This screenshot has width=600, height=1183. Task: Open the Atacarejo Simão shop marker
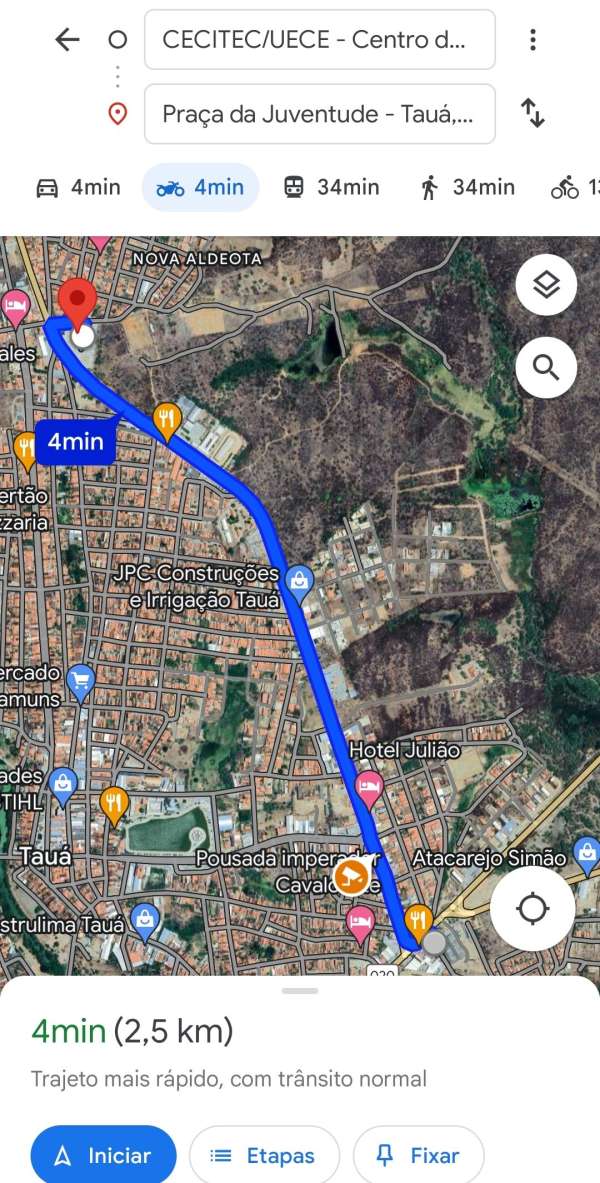click(585, 855)
